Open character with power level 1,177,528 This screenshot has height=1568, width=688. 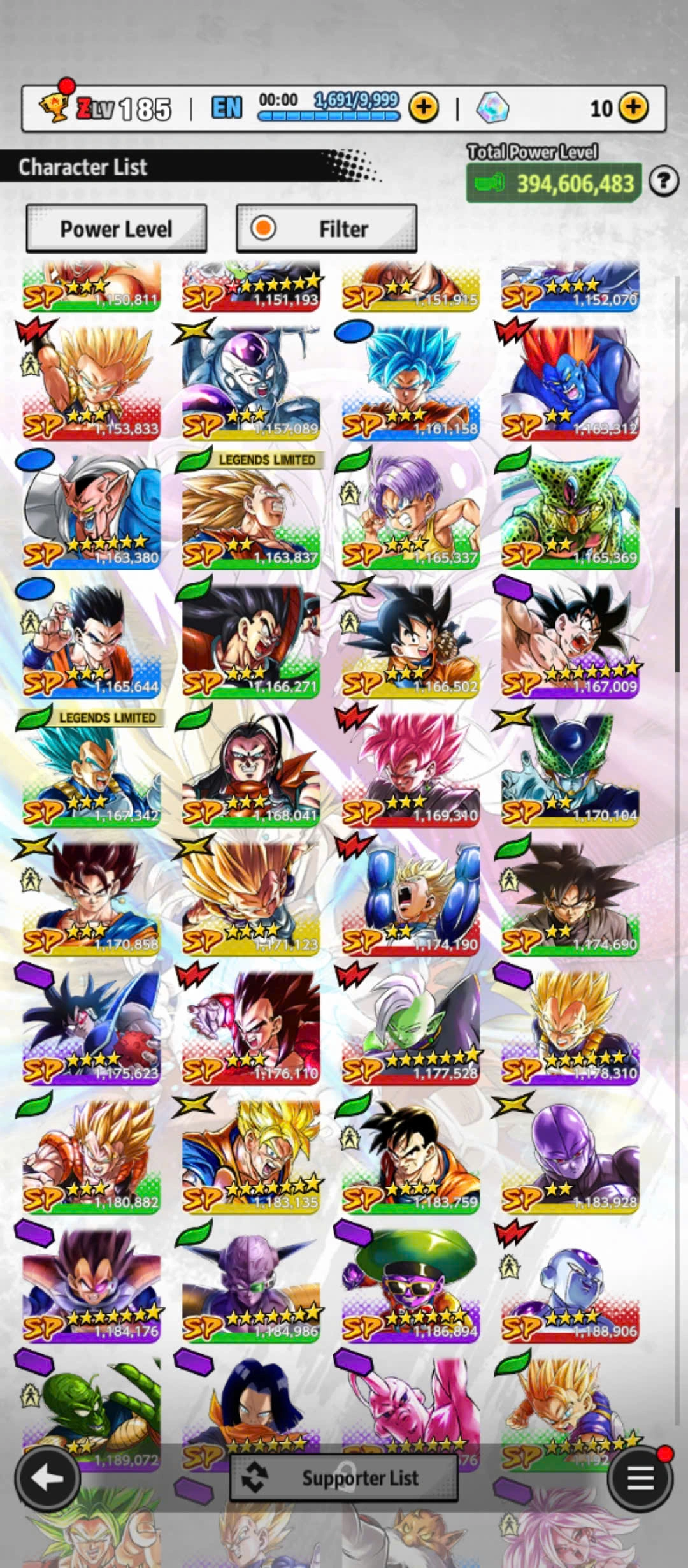(x=410, y=1026)
